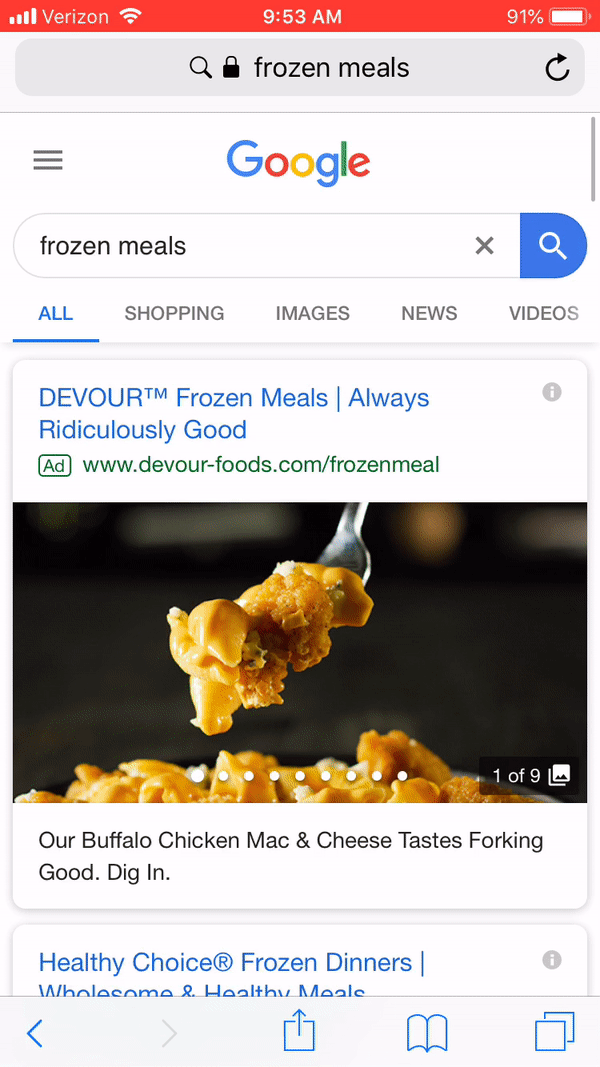Switch to the Shopping tab
This screenshot has height=1067, width=600.
pyautogui.click(x=174, y=313)
